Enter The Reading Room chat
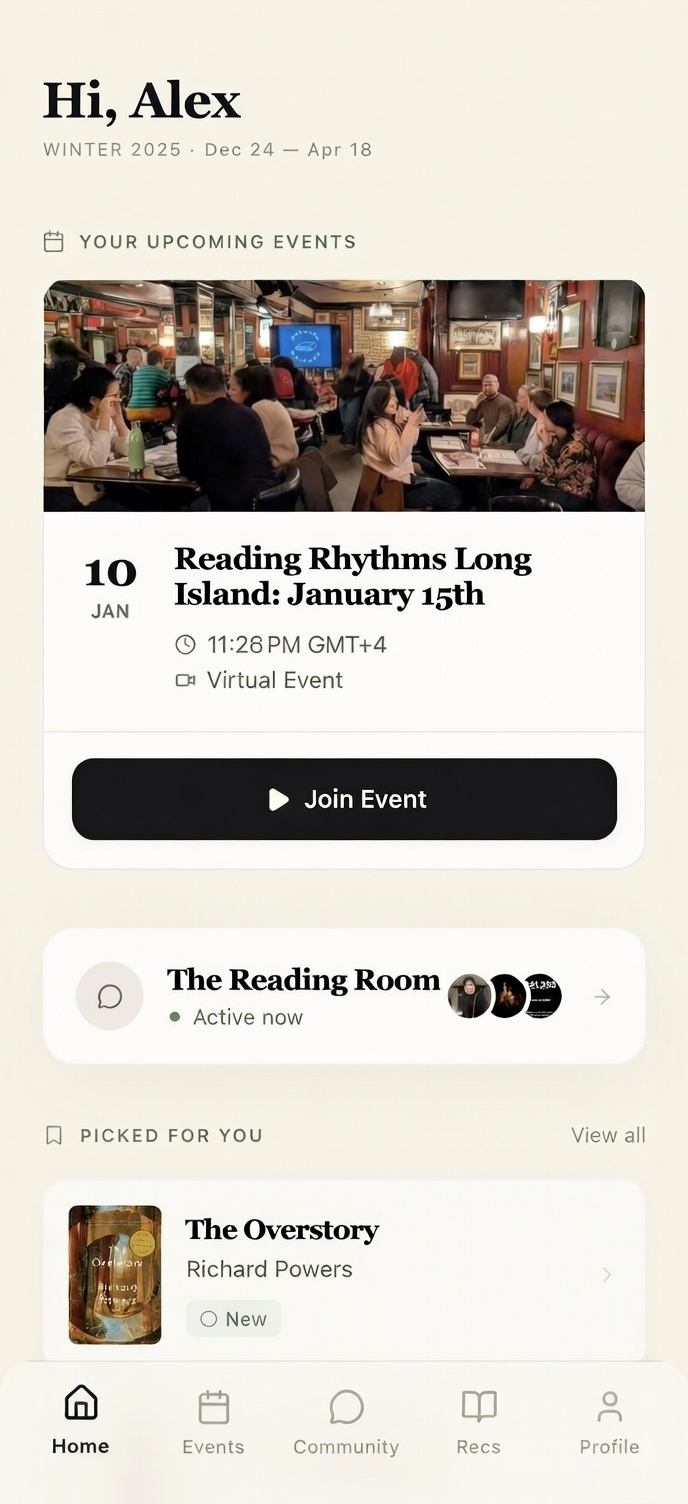688x1504 pixels. point(344,996)
